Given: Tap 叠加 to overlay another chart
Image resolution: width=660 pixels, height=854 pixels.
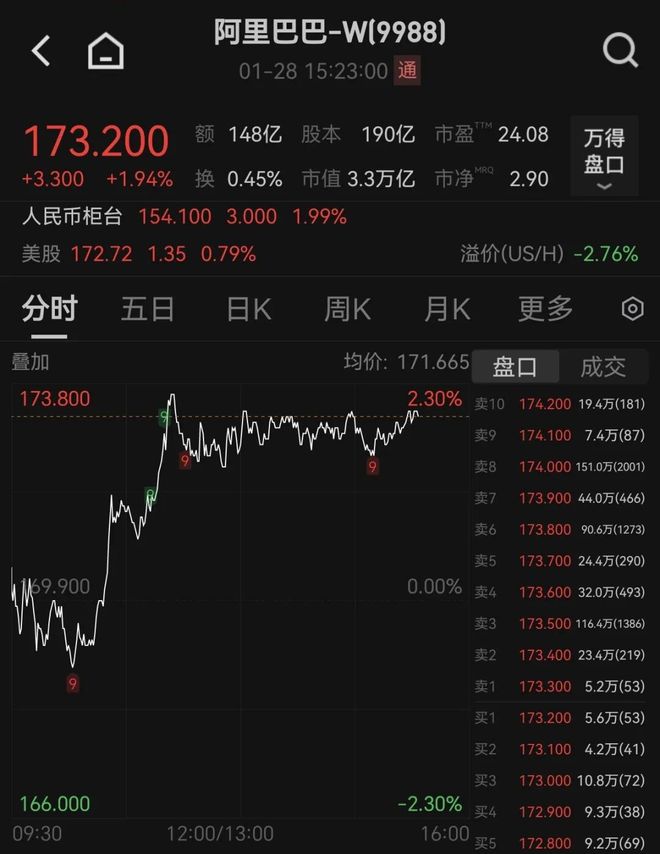Looking at the screenshot, I should (30, 363).
